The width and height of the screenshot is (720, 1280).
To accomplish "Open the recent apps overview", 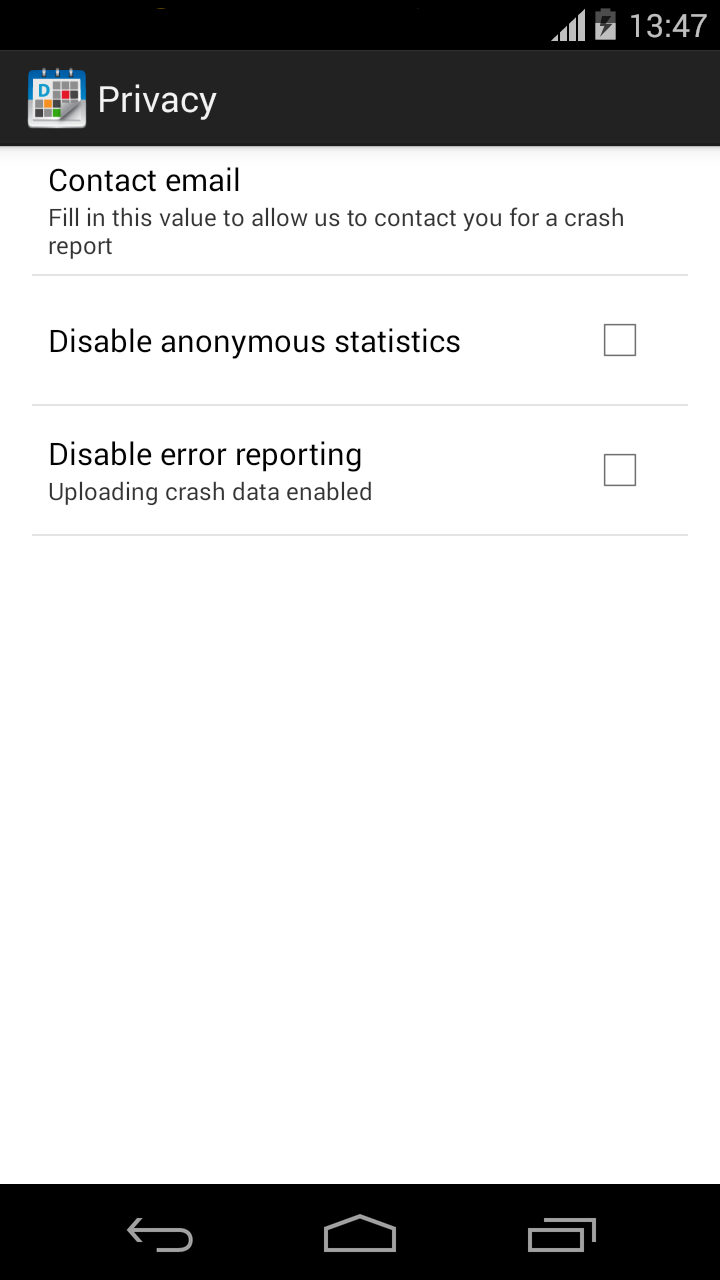I will [560, 1236].
